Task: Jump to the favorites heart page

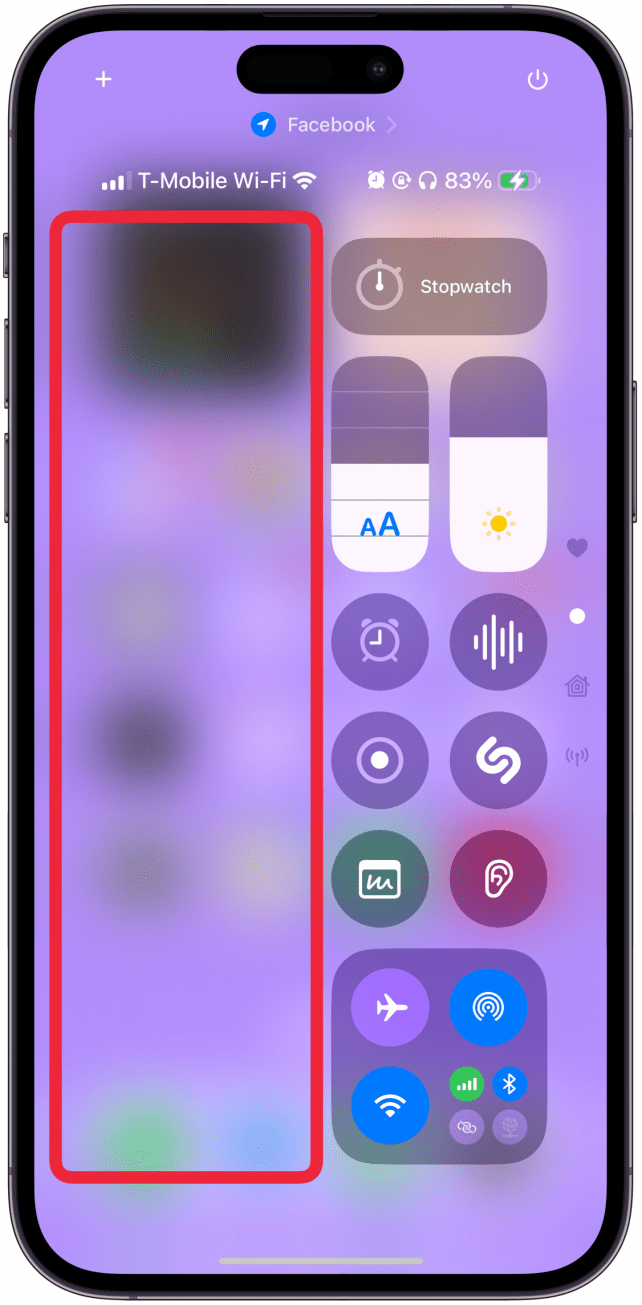Action: coord(577,547)
